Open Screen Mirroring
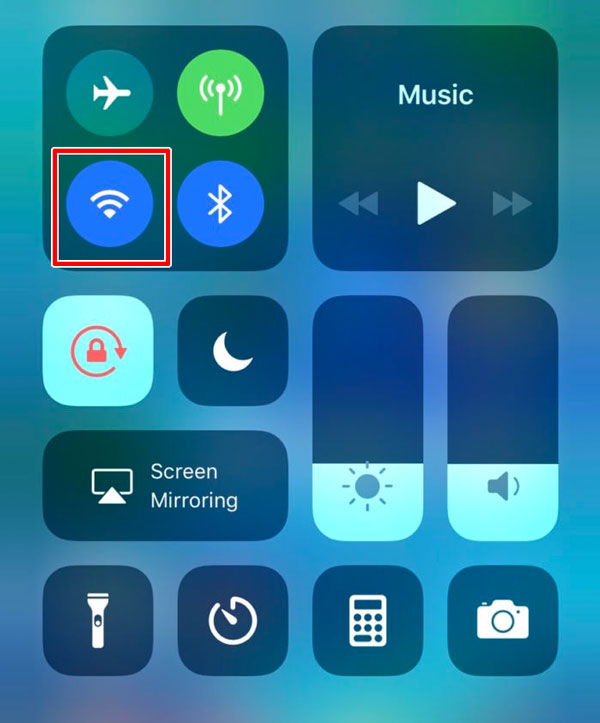The image size is (600, 723). (165, 486)
